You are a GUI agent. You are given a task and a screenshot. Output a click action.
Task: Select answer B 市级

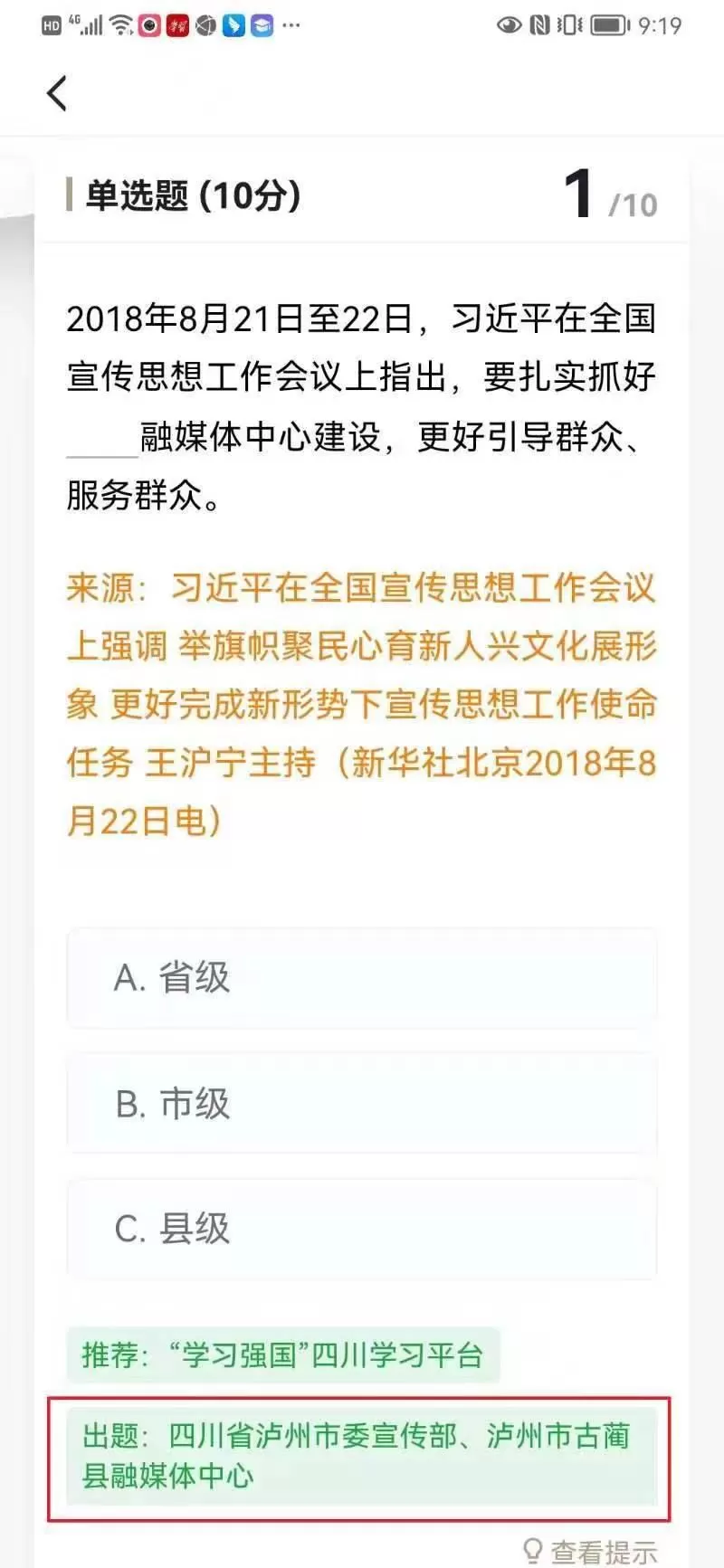tap(360, 1104)
